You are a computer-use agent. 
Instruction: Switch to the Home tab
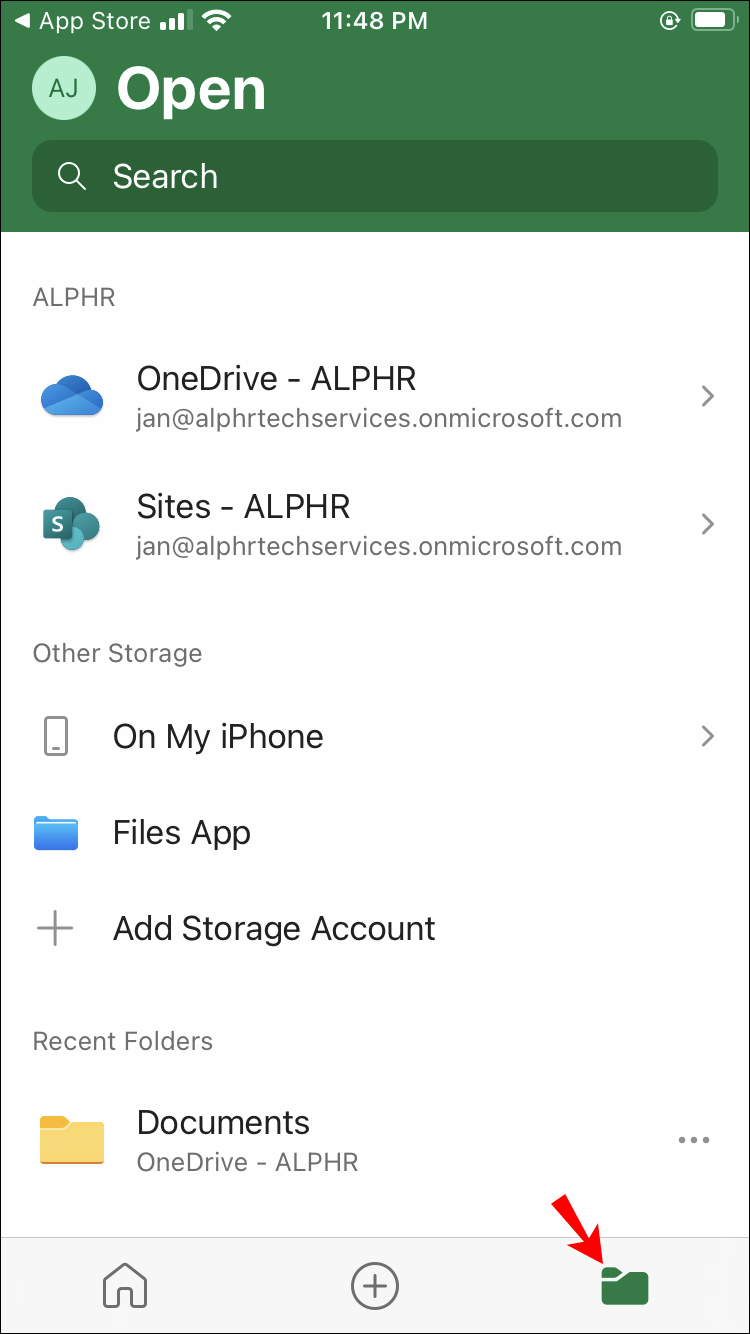pyautogui.click(x=125, y=1285)
